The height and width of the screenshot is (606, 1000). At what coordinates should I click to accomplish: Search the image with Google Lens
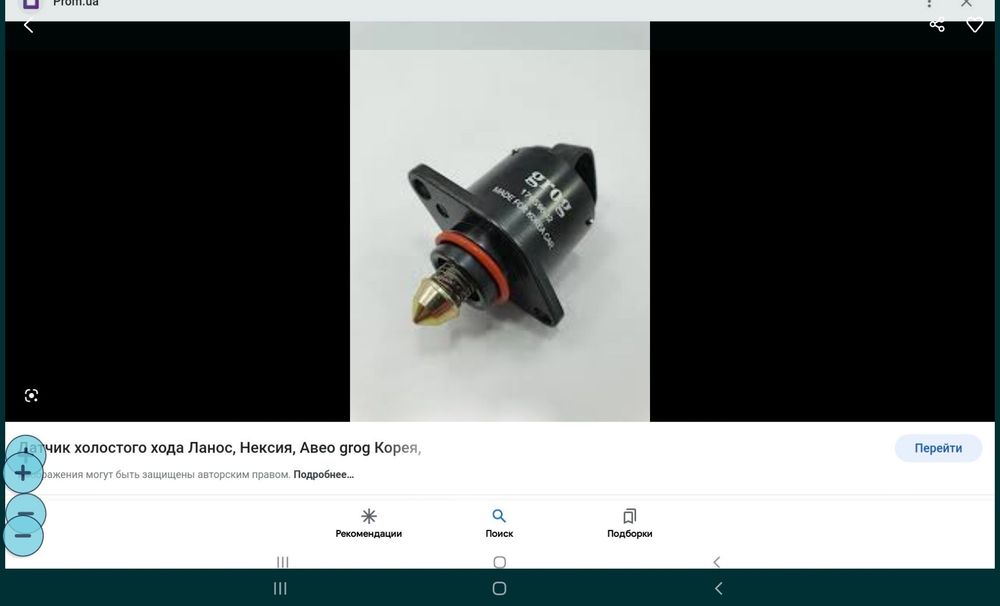(32, 395)
